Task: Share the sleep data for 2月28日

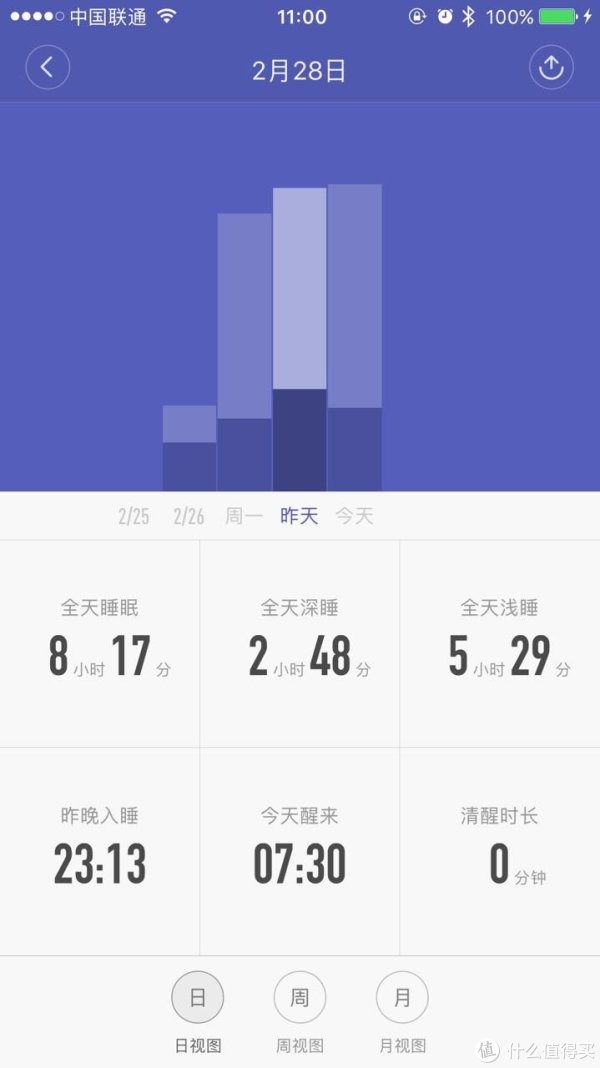Action: pos(551,68)
